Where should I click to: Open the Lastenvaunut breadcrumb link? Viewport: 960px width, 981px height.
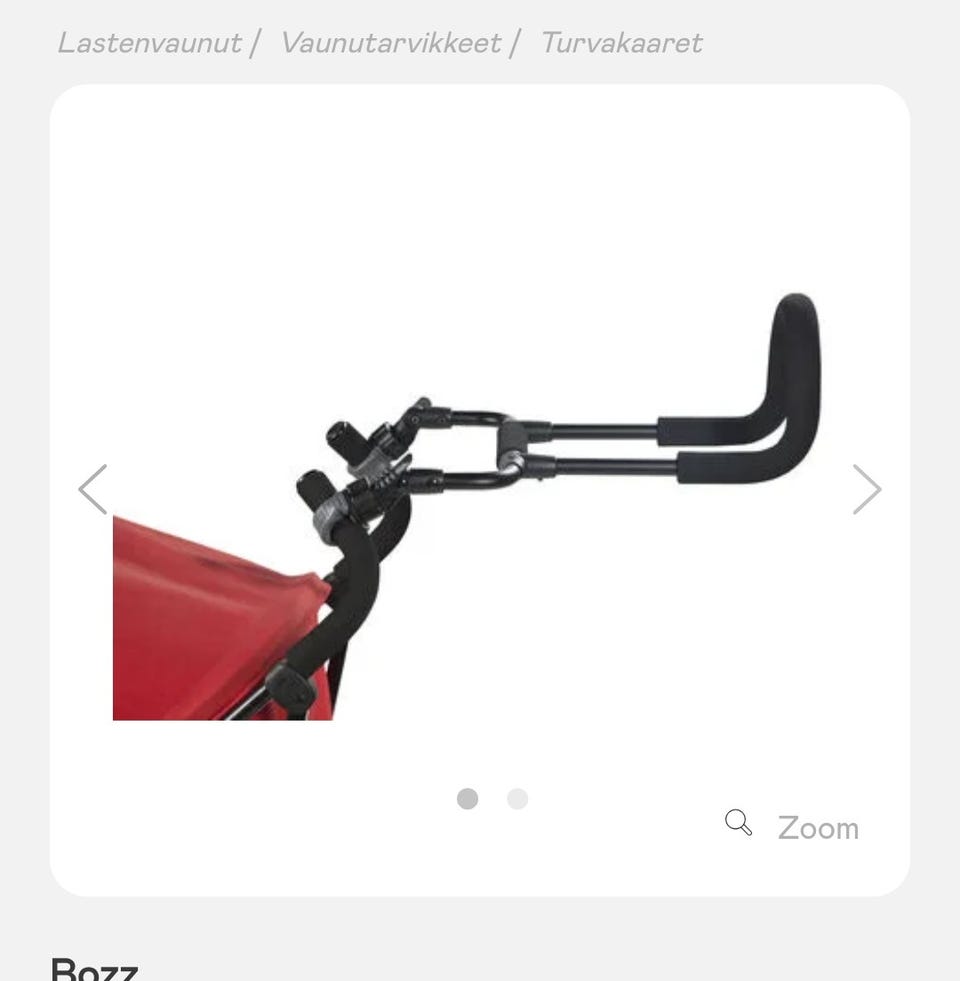tap(149, 43)
